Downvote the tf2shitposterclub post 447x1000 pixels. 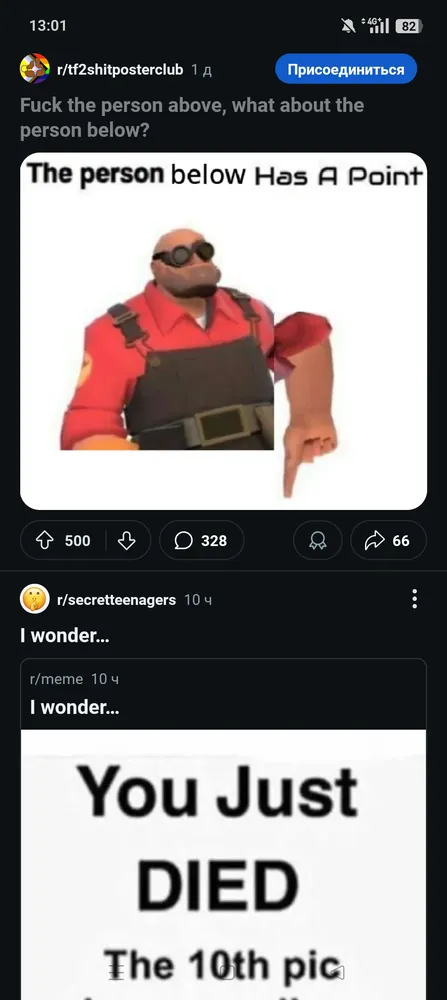point(127,541)
